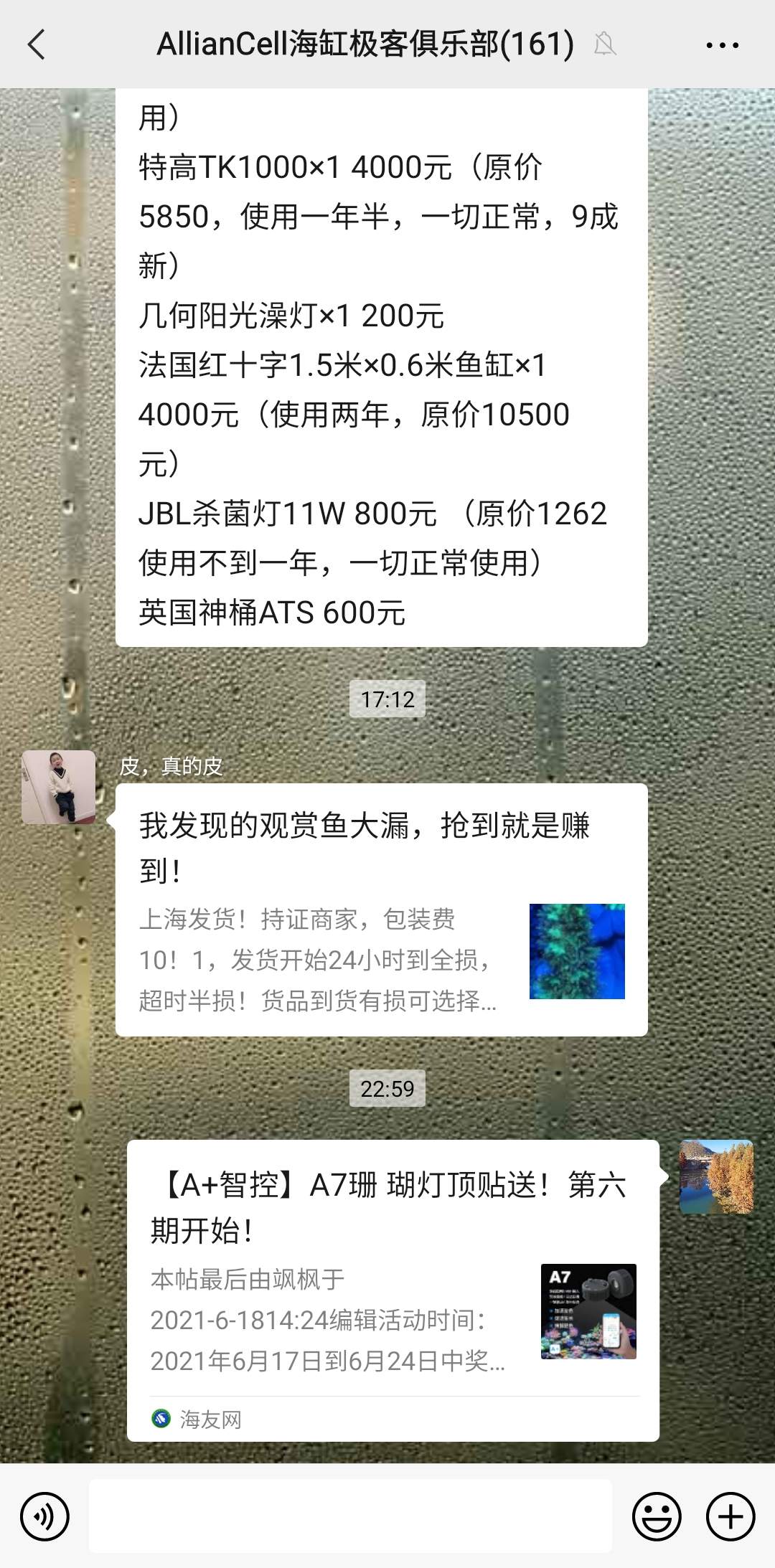Open the emoji picker
This screenshot has width=775, height=1568.
pos(656,1516)
